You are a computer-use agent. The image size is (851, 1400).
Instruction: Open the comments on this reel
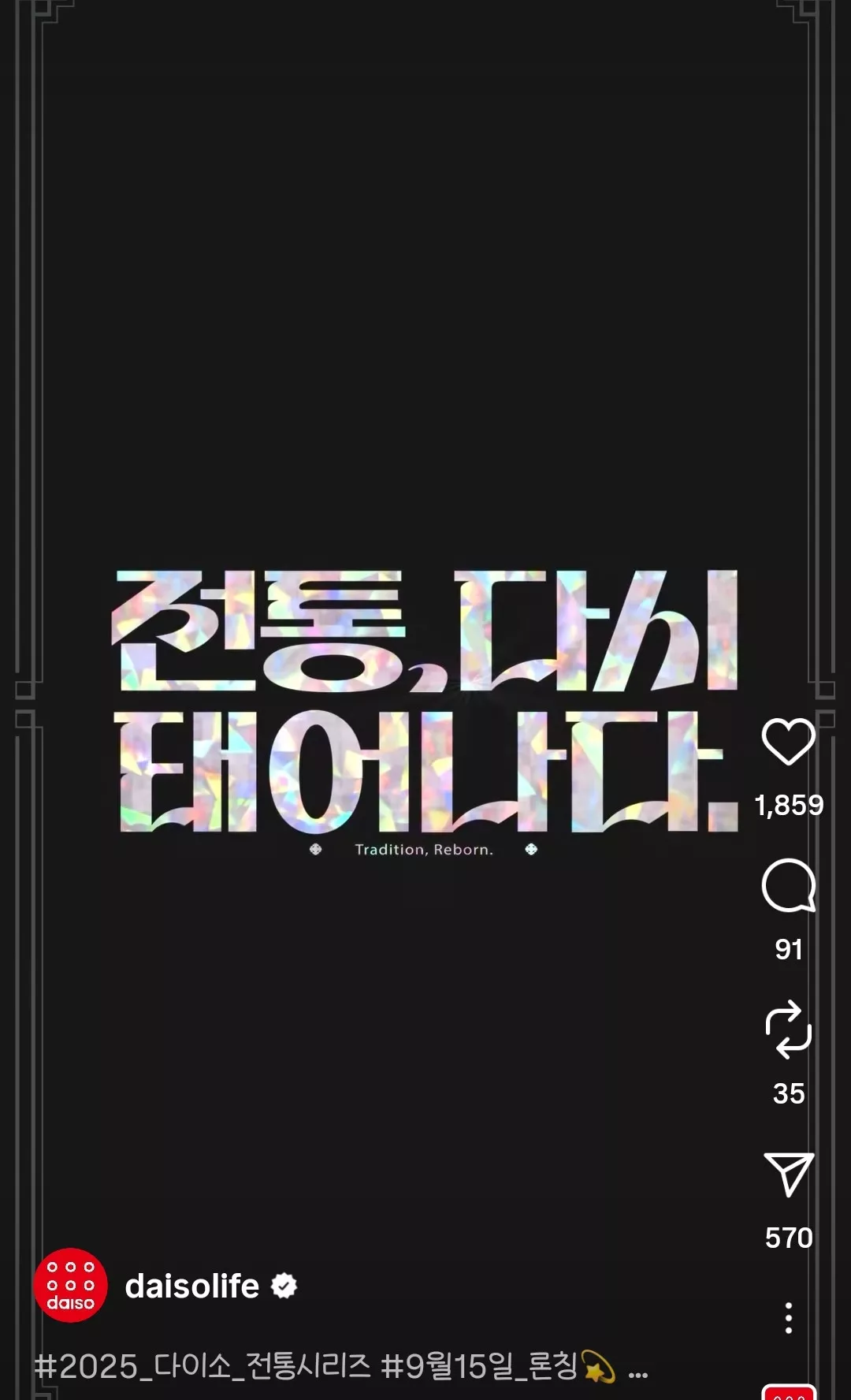point(788,886)
